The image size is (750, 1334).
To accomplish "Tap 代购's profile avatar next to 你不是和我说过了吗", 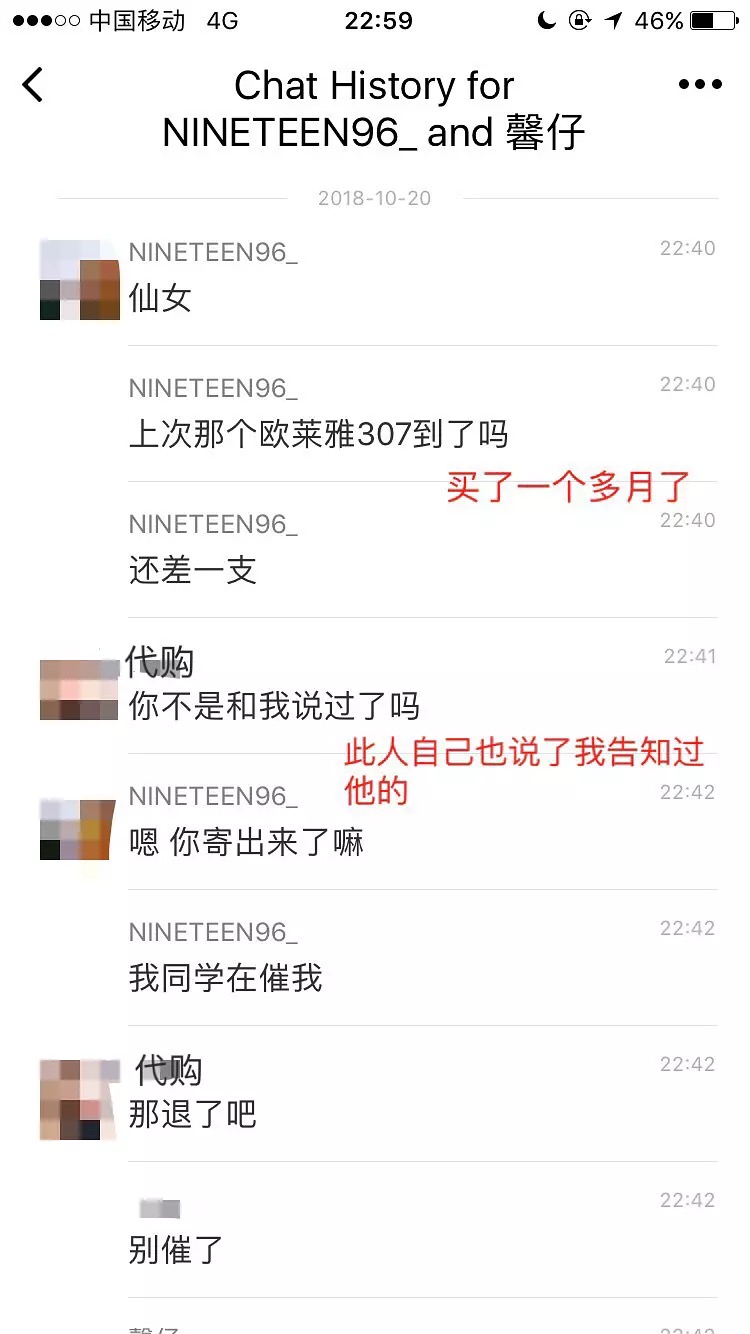I will tap(79, 688).
